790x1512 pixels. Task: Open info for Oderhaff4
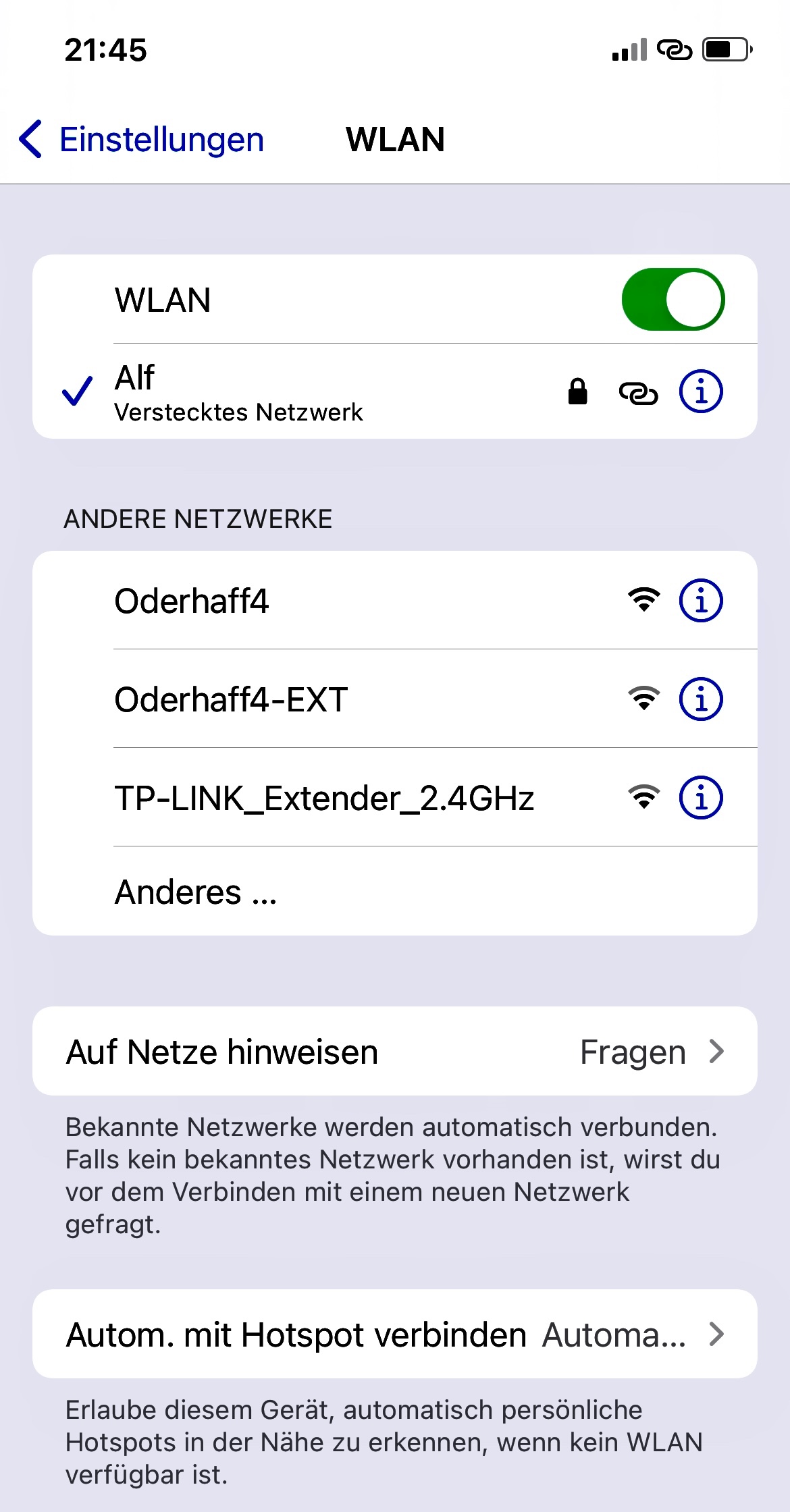[x=700, y=601]
